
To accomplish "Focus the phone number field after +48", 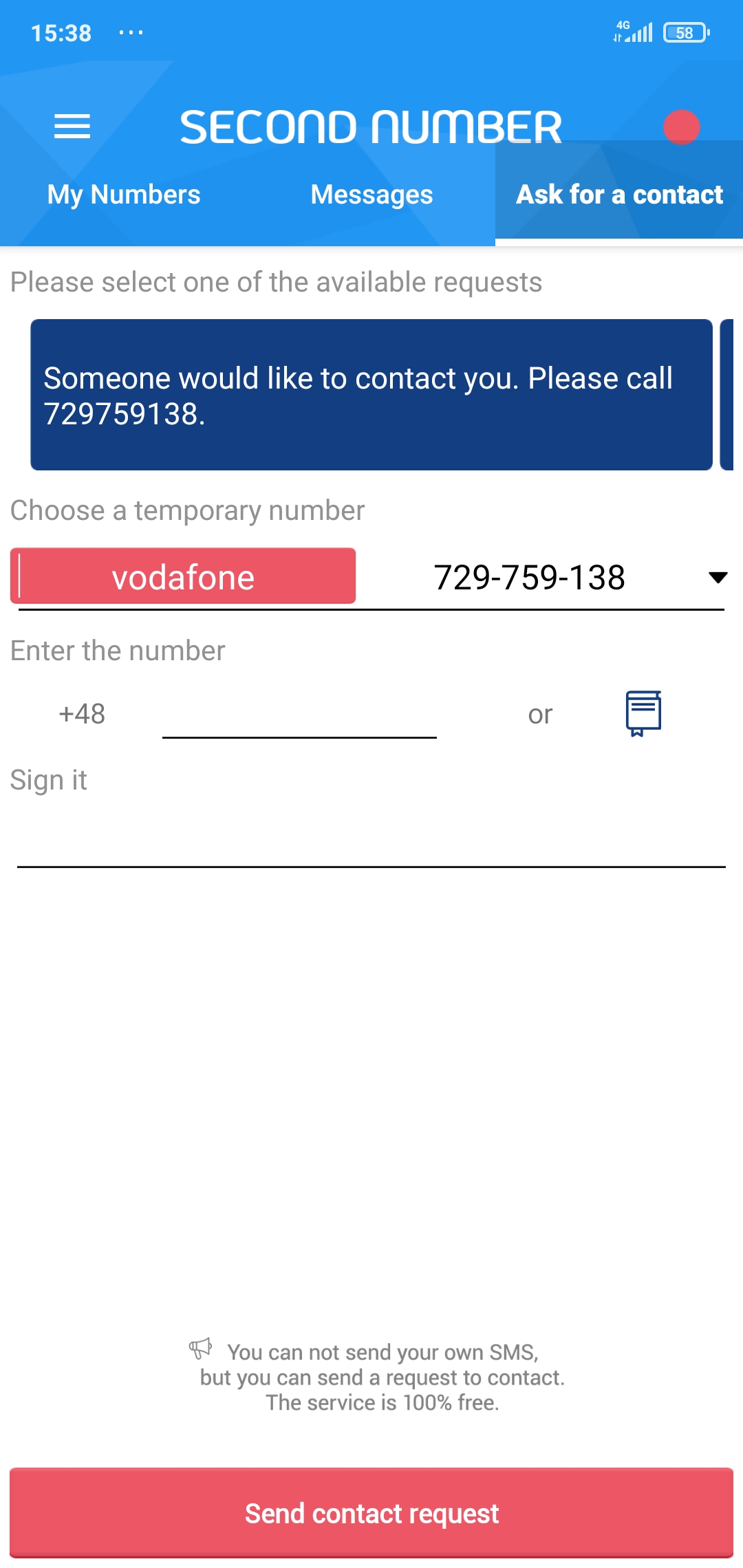I will (299, 715).
